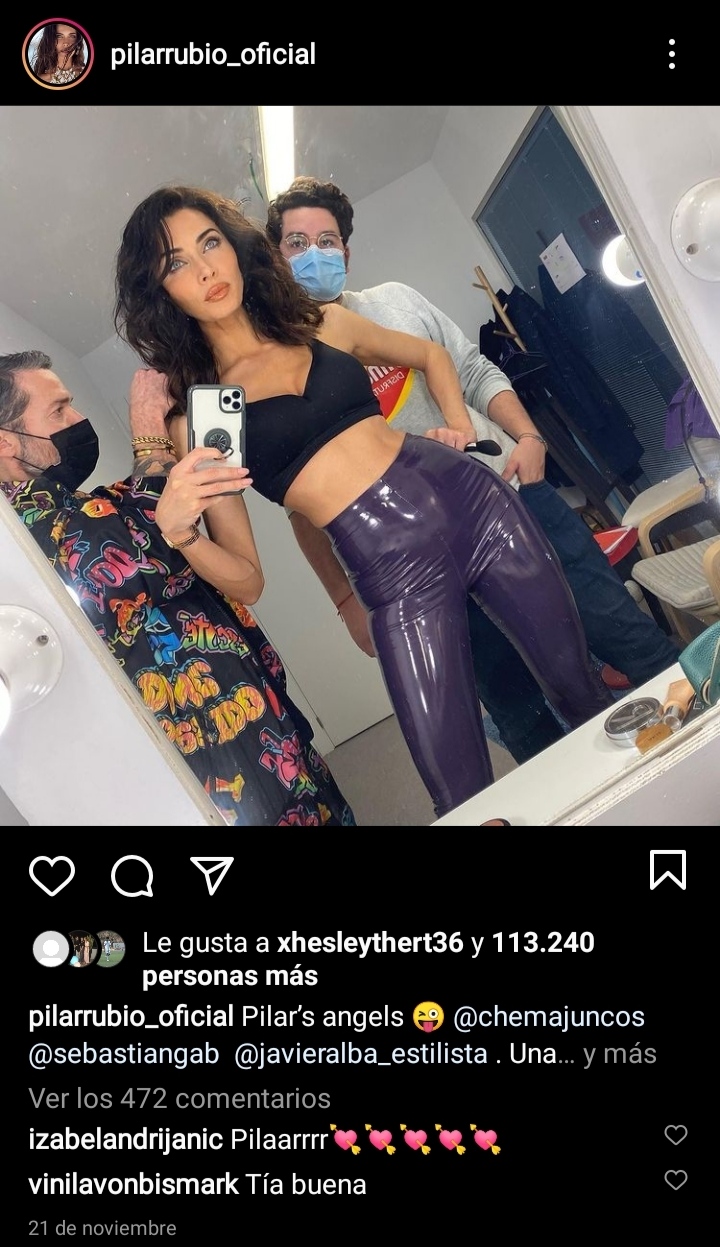Open the @chemajuncos mention

coord(549,1017)
